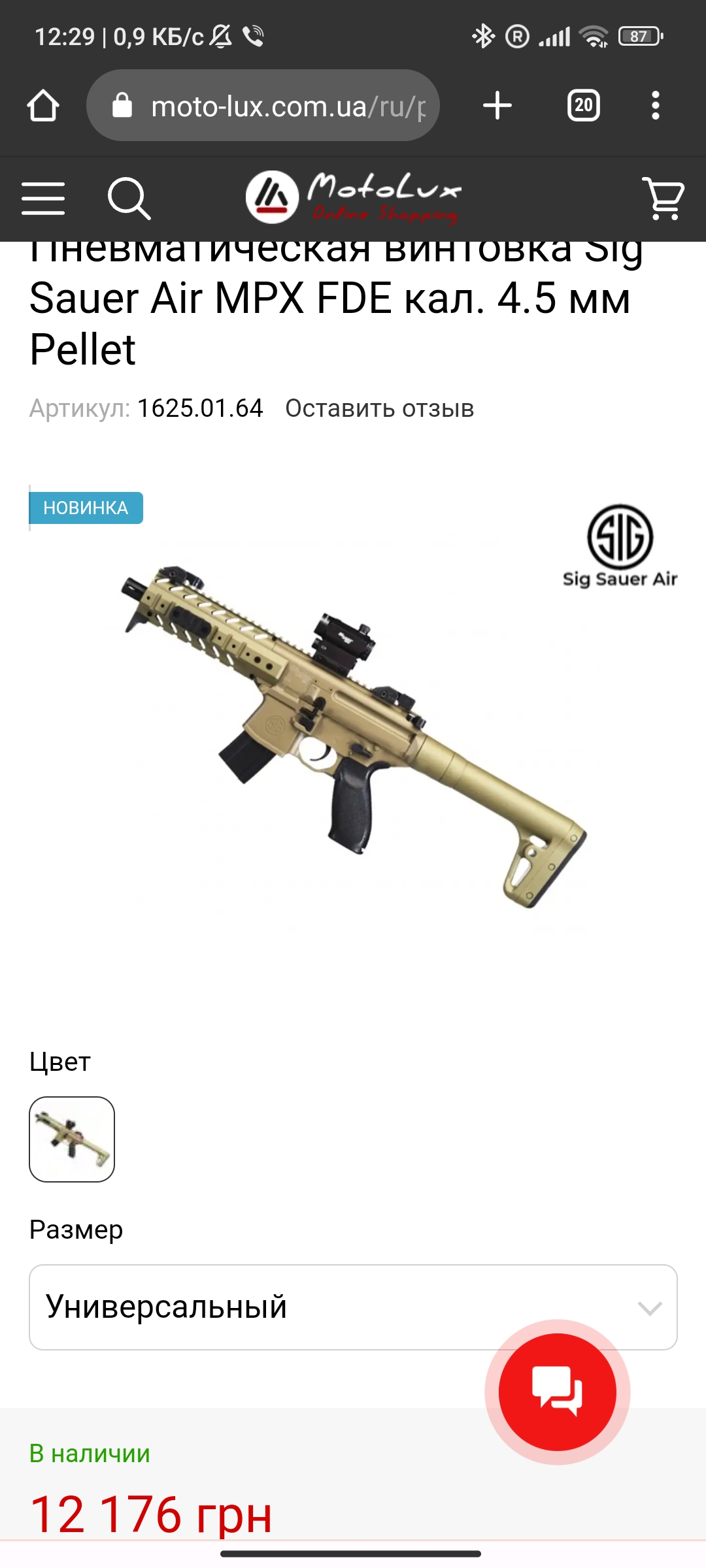Open the hamburger site menu

[43, 199]
